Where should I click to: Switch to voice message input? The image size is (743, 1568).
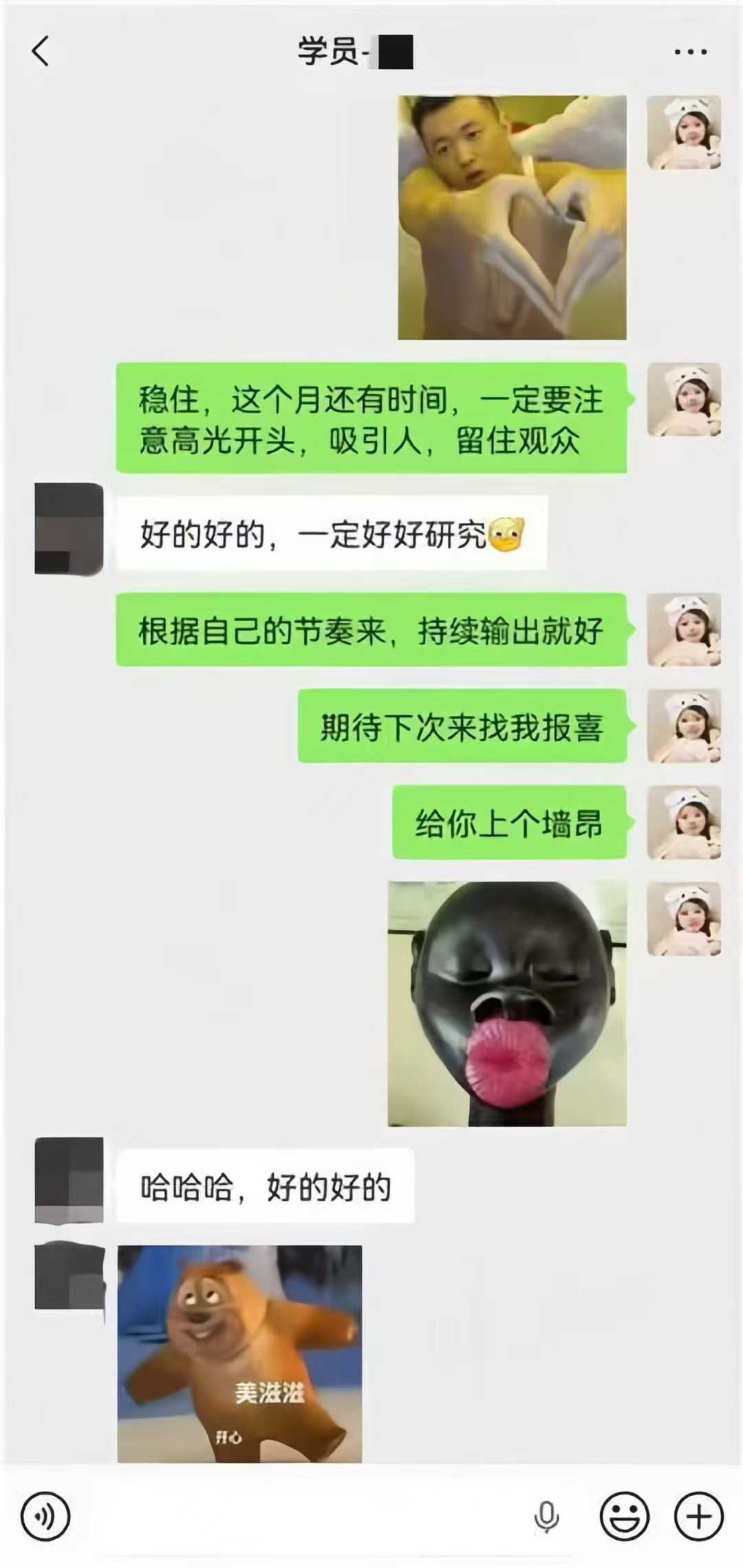(x=45, y=1516)
